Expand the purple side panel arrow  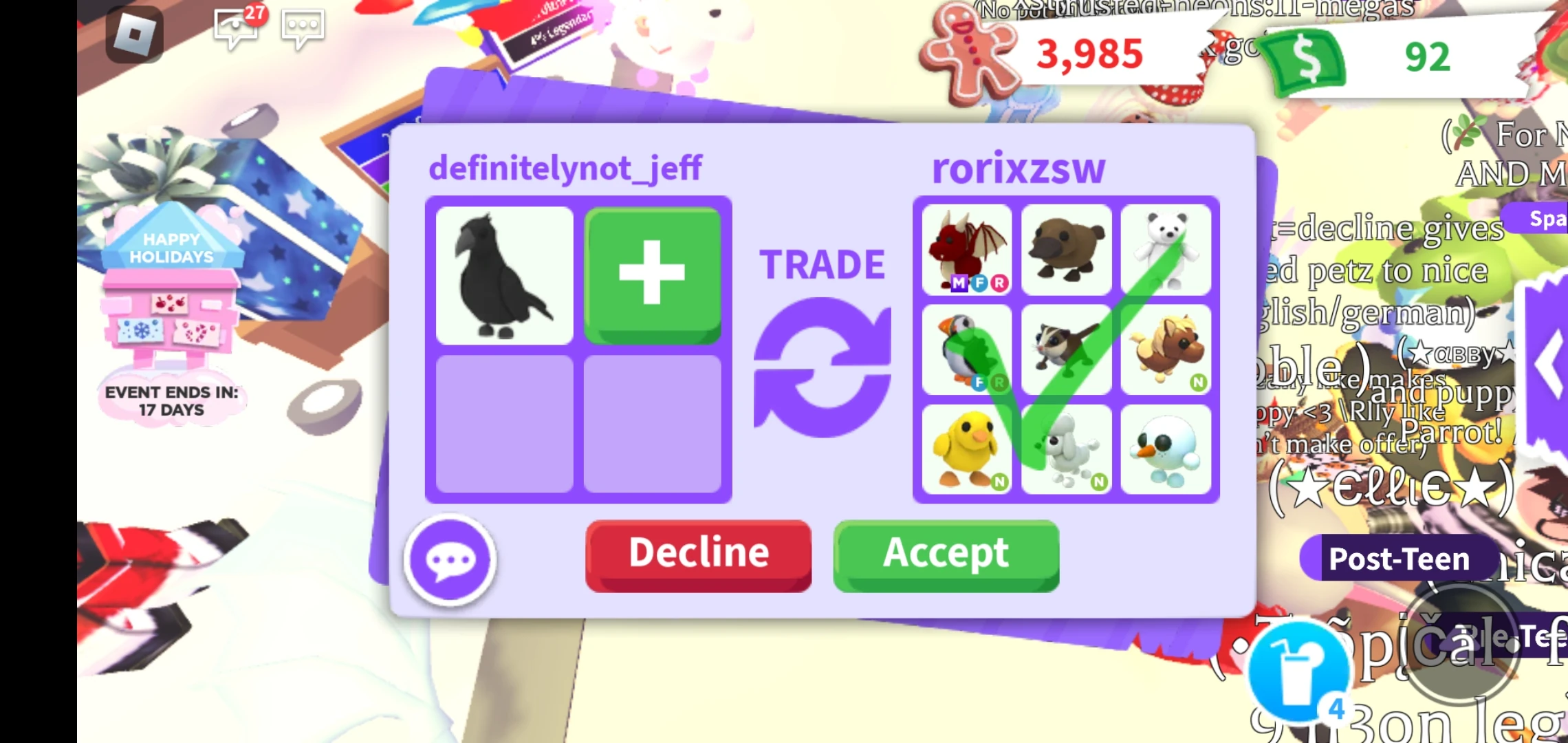1547,365
